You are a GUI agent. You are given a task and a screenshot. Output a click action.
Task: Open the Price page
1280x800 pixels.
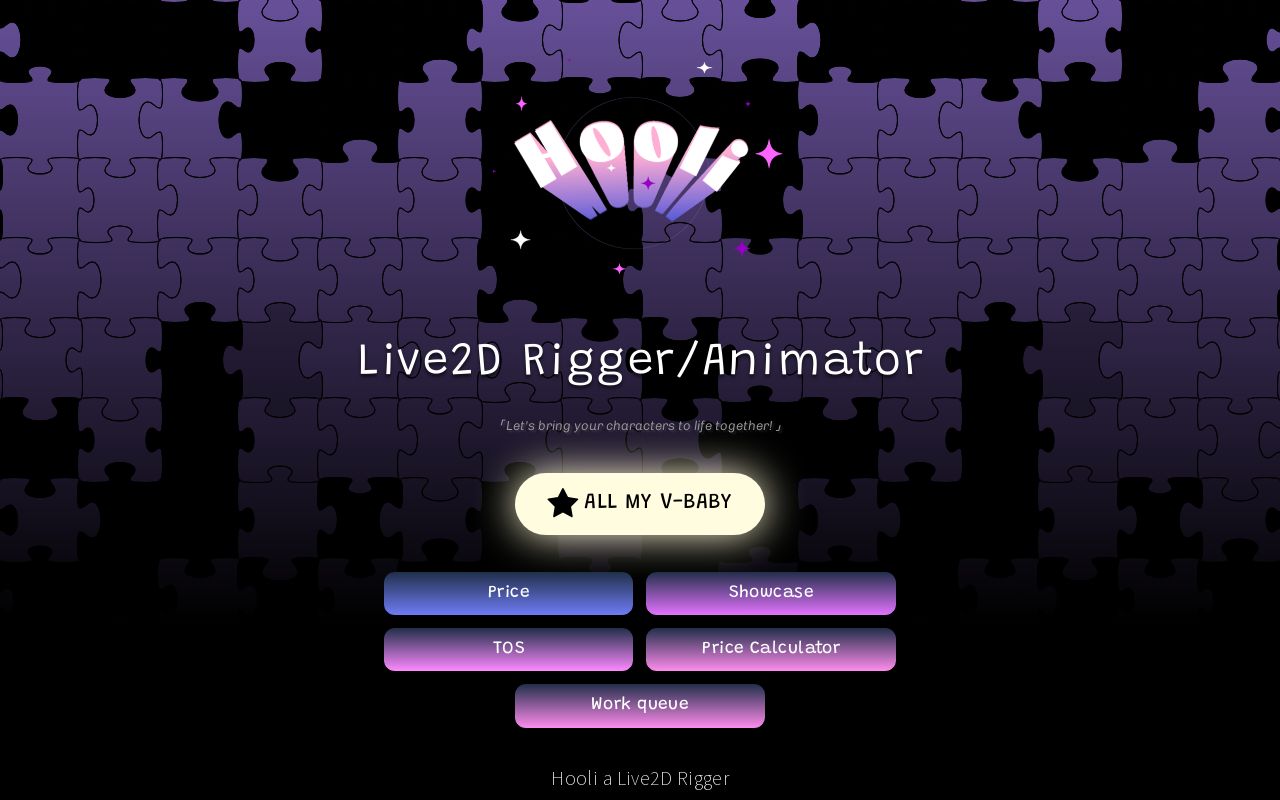pyautogui.click(x=508, y=593)
